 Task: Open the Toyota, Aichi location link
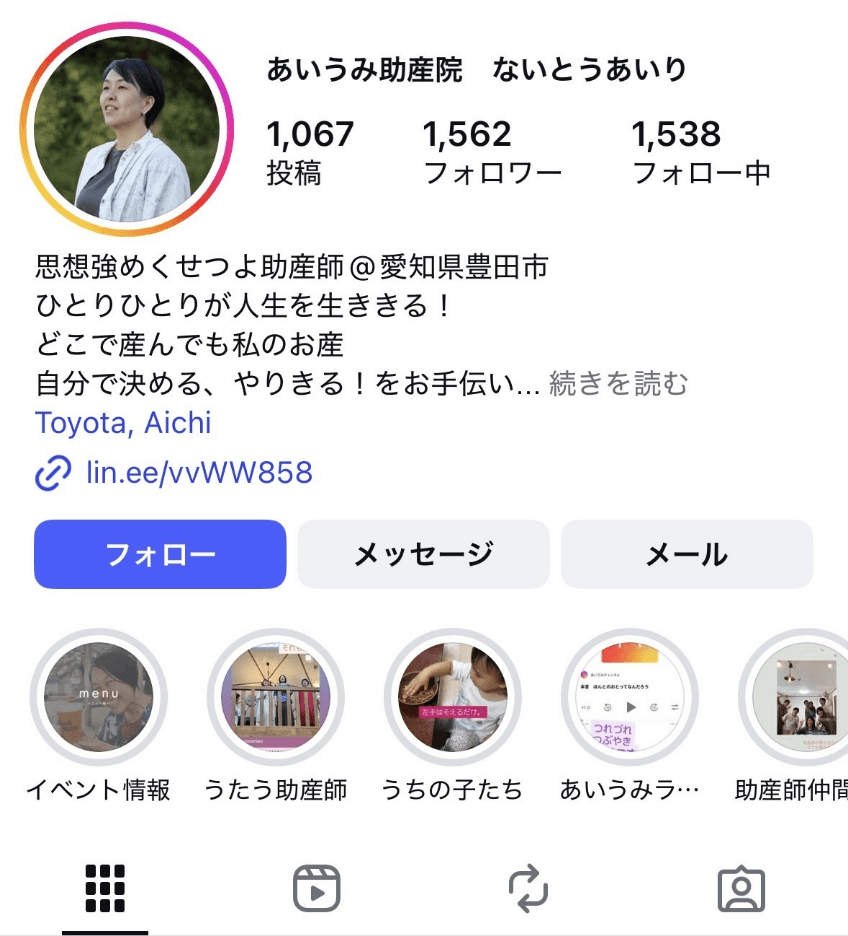122,423
